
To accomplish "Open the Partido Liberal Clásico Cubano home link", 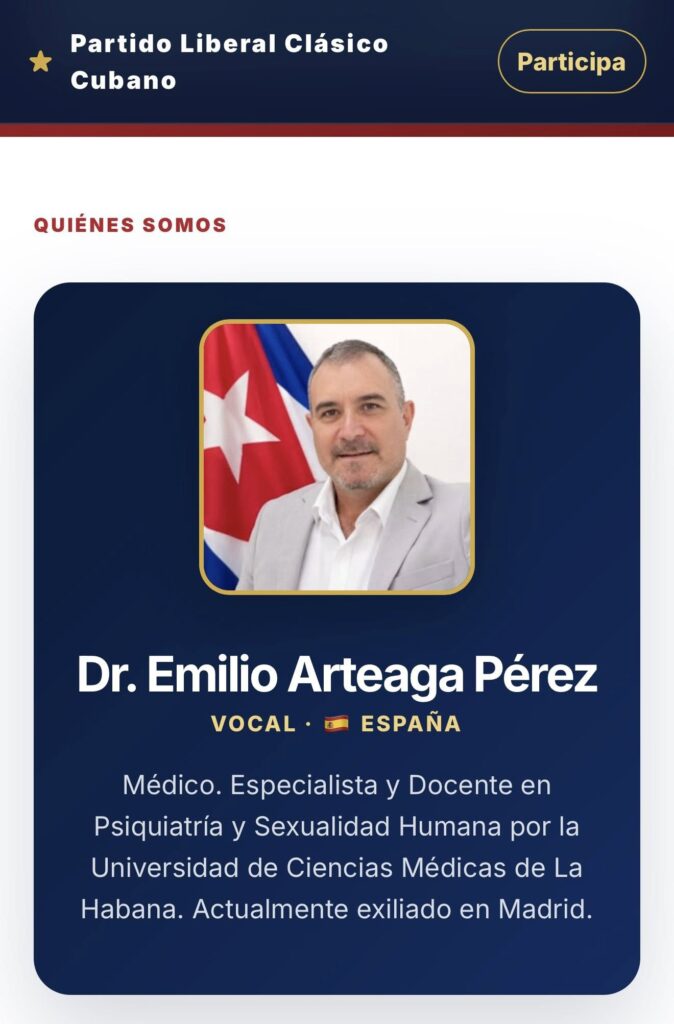I will tap(209, 62).
